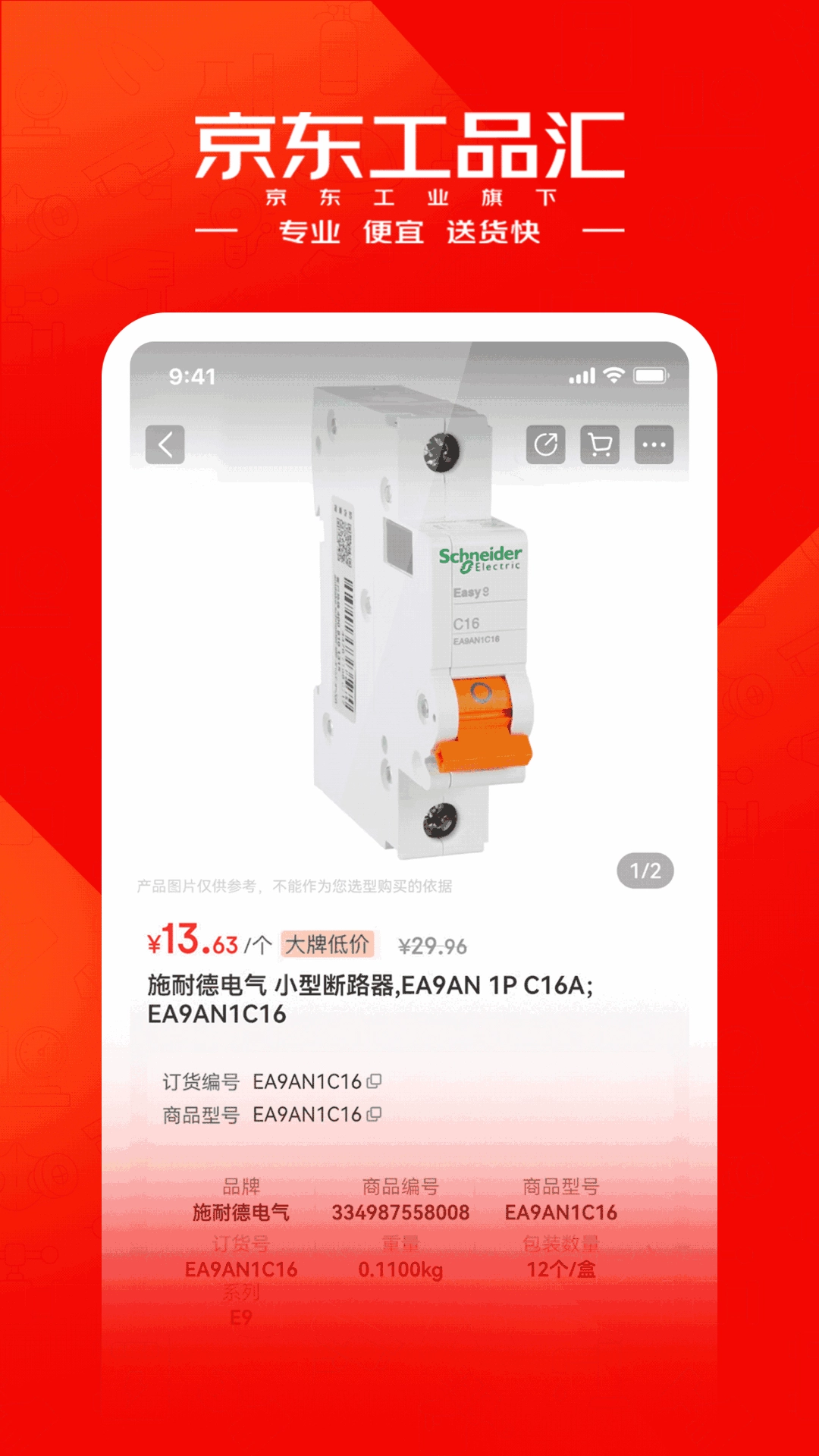Select the price ¥13.63
Viewport: 819px width, 1456px height.
[x=190, y=942]
